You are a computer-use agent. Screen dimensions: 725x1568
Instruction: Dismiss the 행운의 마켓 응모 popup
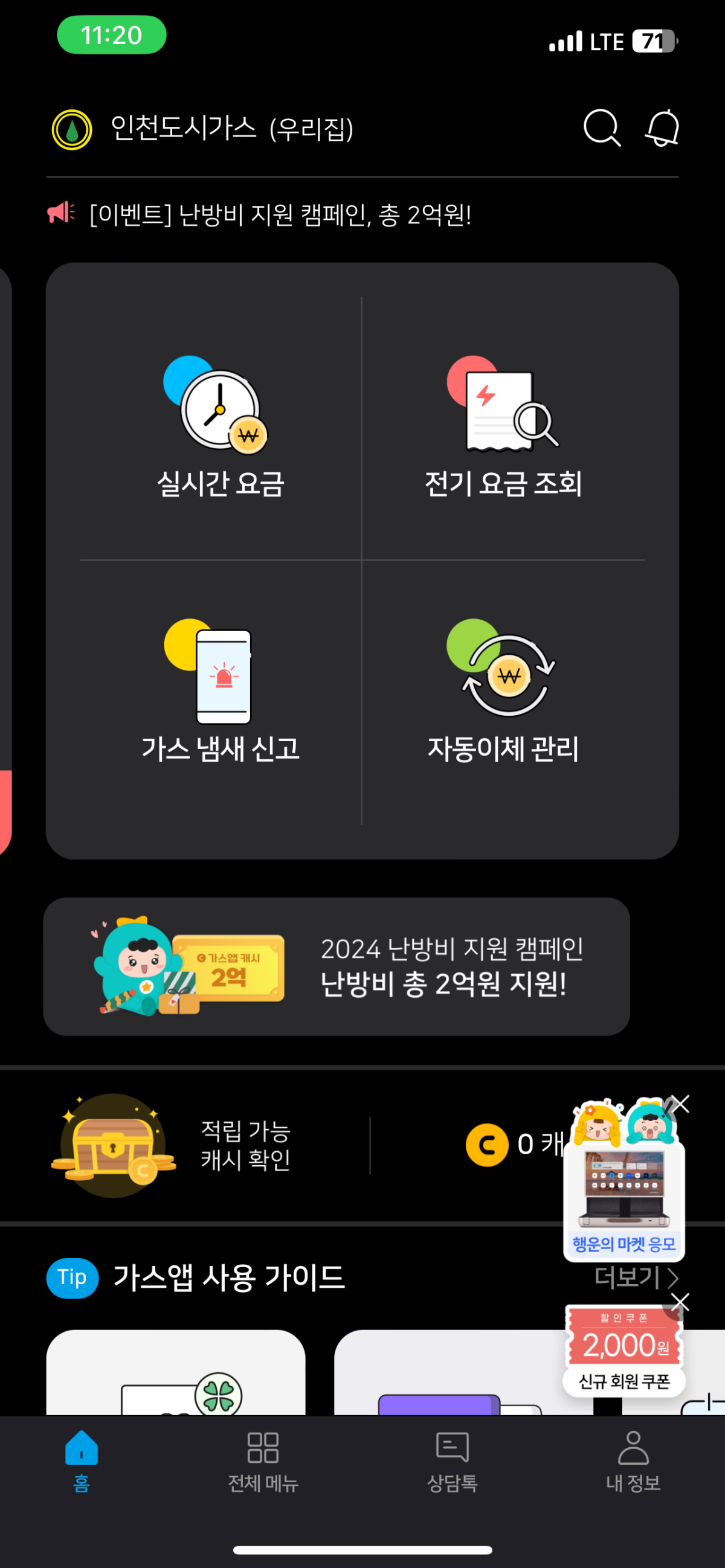click(x=680, y=1104)
